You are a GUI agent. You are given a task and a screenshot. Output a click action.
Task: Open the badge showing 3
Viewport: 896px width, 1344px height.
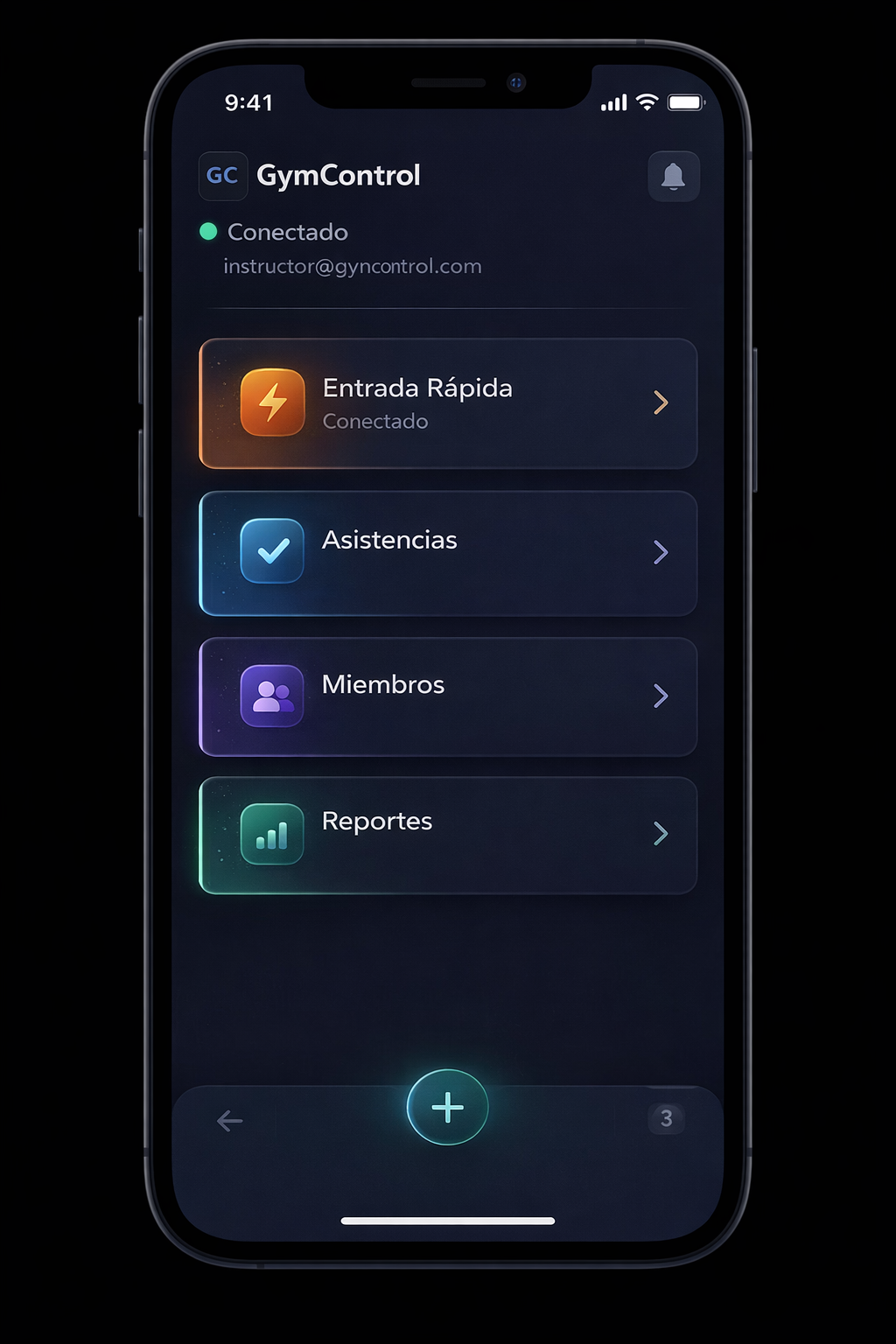(666, 1118)
